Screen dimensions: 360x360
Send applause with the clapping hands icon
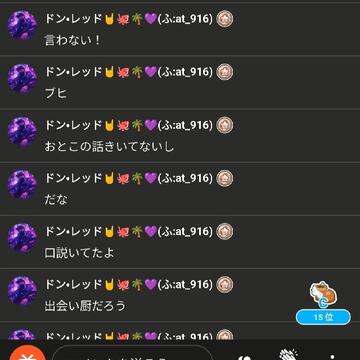[289, 355]
